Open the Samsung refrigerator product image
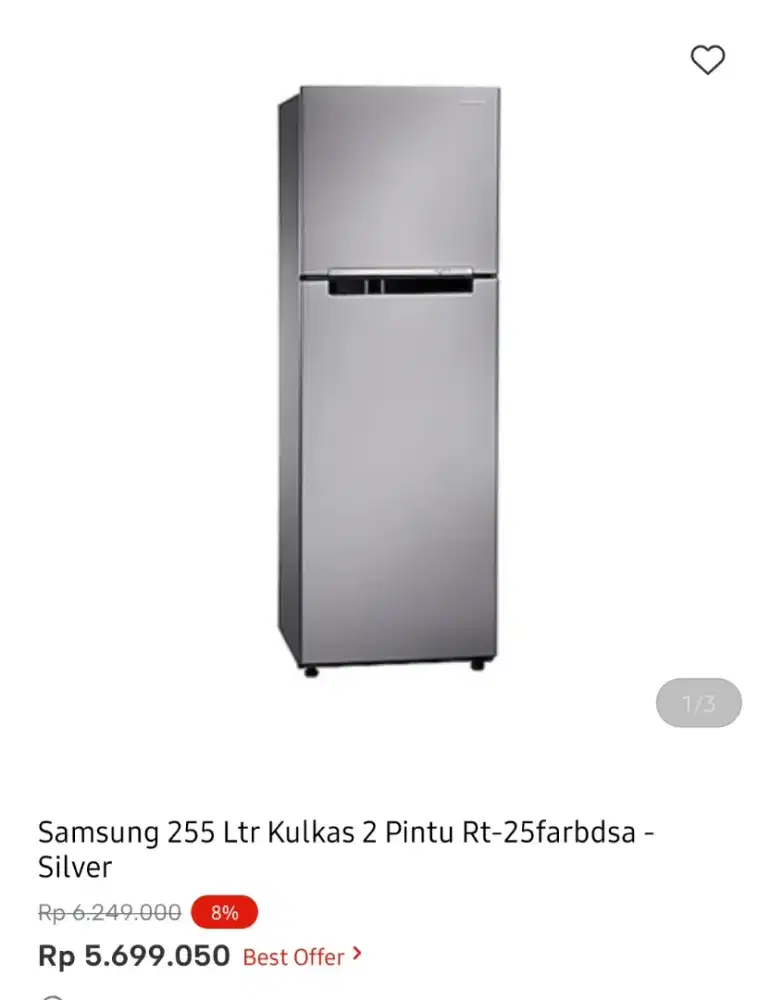The width and height of the screenshot is (770, 1000). pyautogui.click(x=388, y=380)
